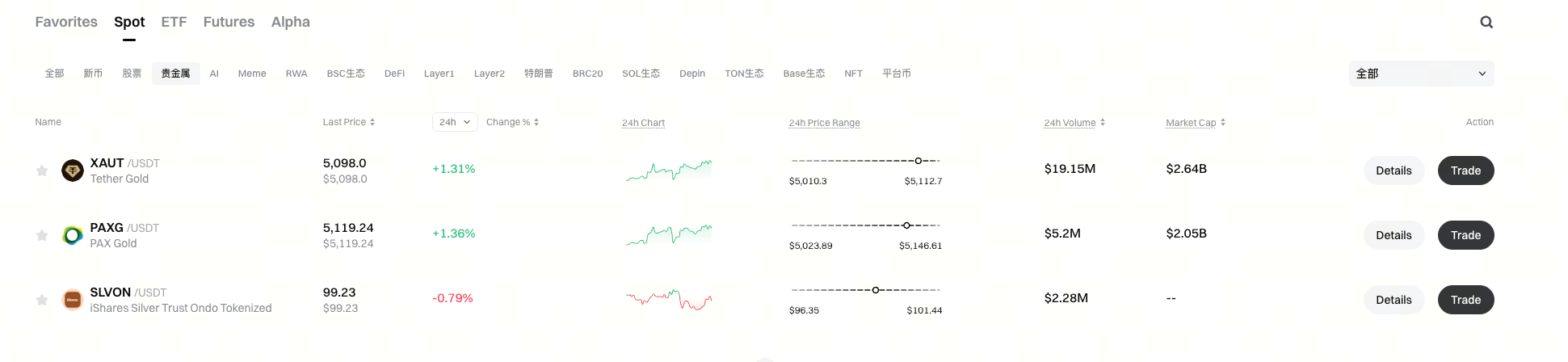
Task: Trade PAXG/USDT
Action: (1465, 235)
